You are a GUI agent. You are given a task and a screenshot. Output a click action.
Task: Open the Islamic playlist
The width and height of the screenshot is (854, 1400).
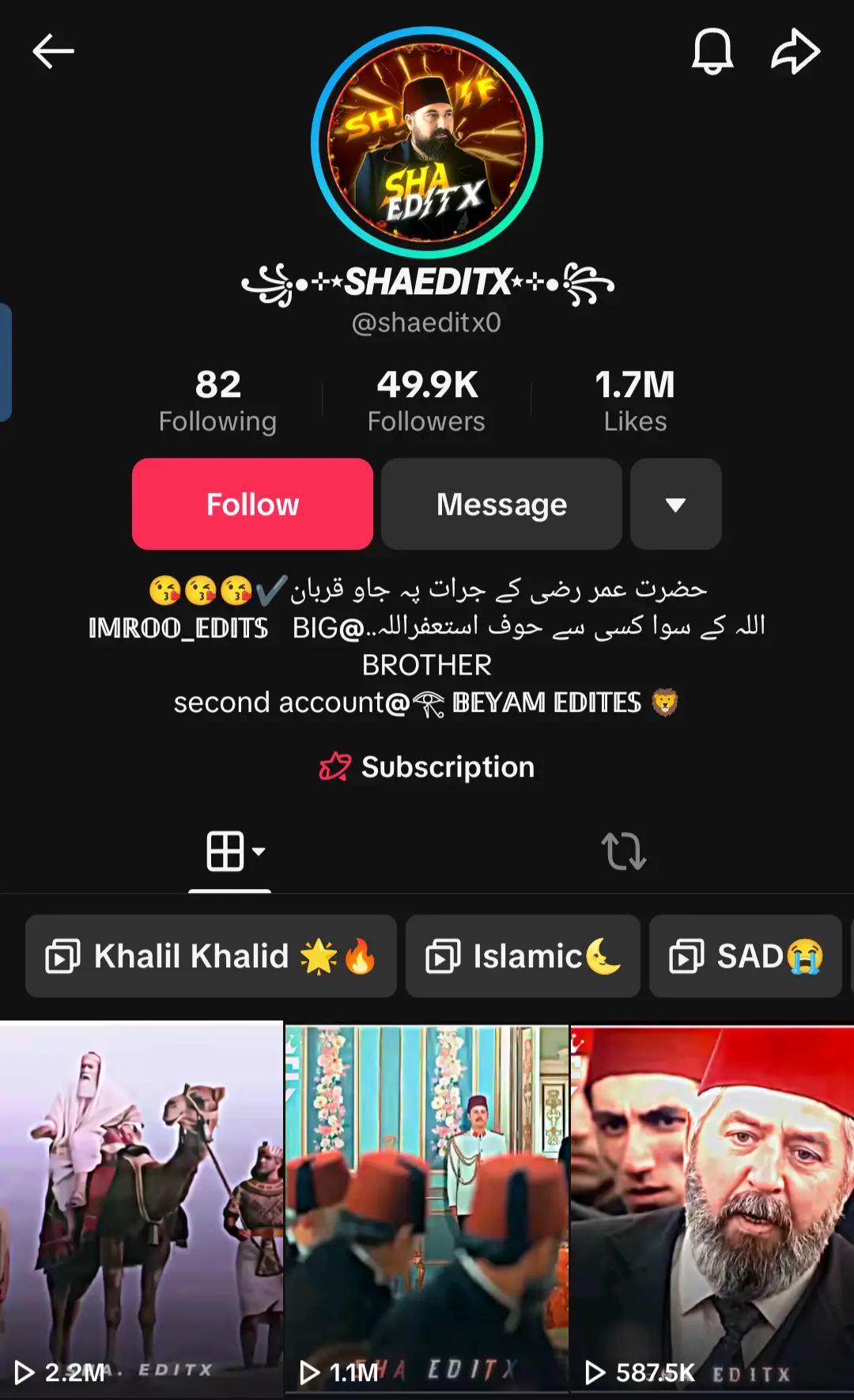tap(523, 956)
